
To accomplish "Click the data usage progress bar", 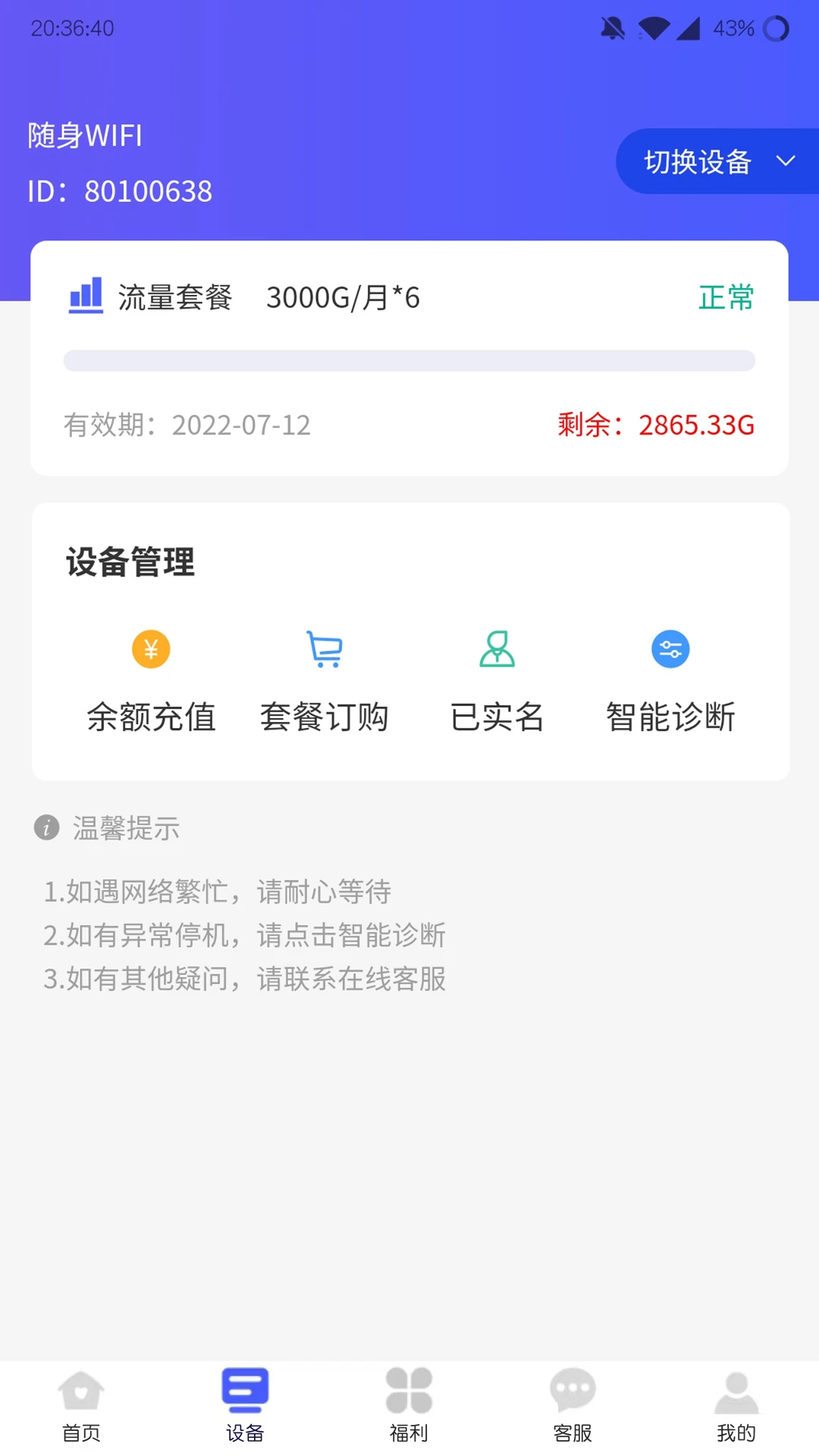I will 409,361.
